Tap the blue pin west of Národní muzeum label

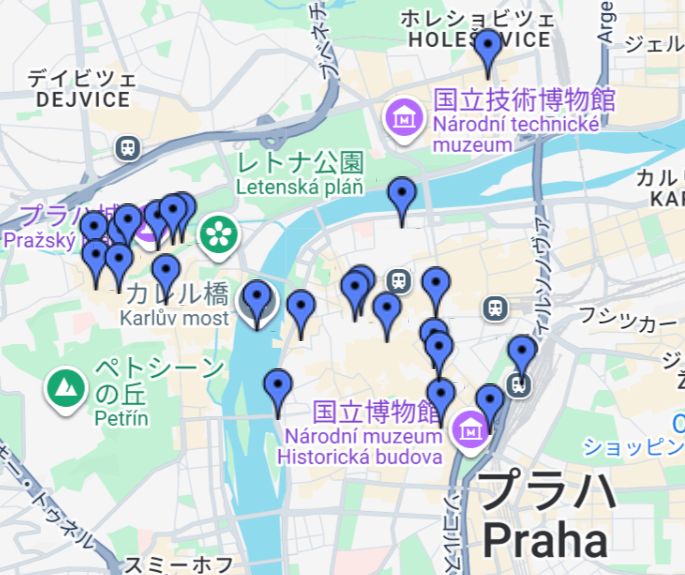click(278, 388)
